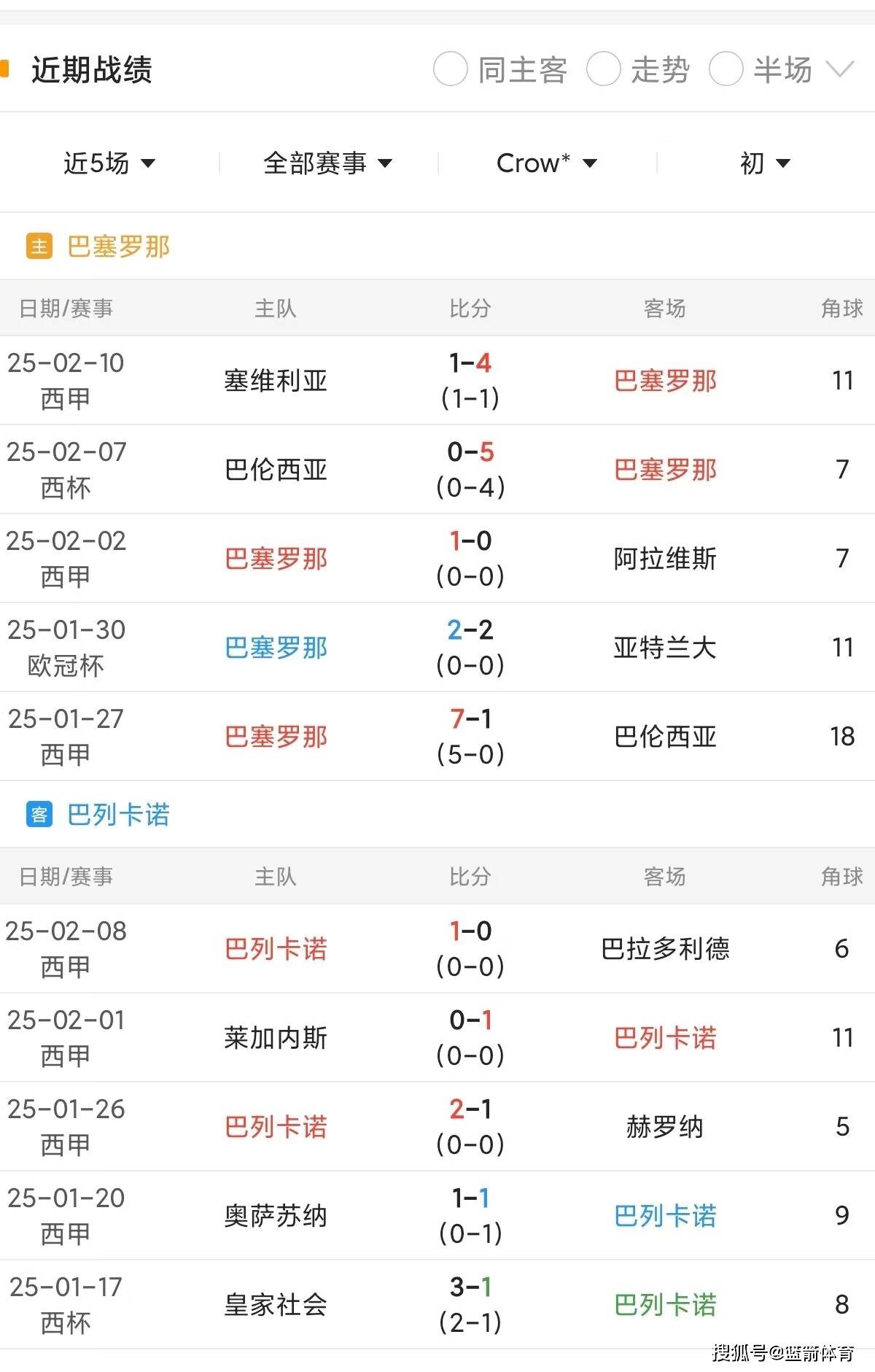Open the 巴列卡诺 vs 赫罗纳 match
875x1372 pixels.
tap(437, 1126)
